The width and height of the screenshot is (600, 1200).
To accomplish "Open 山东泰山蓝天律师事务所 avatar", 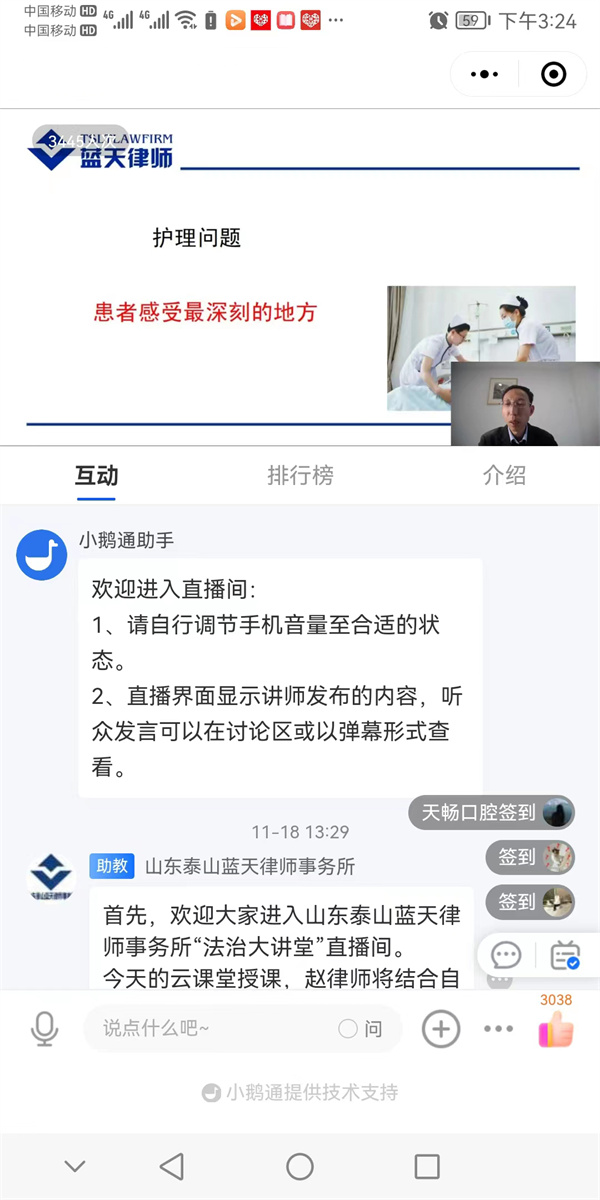I will pyautogui.click(x=49, y=878).
